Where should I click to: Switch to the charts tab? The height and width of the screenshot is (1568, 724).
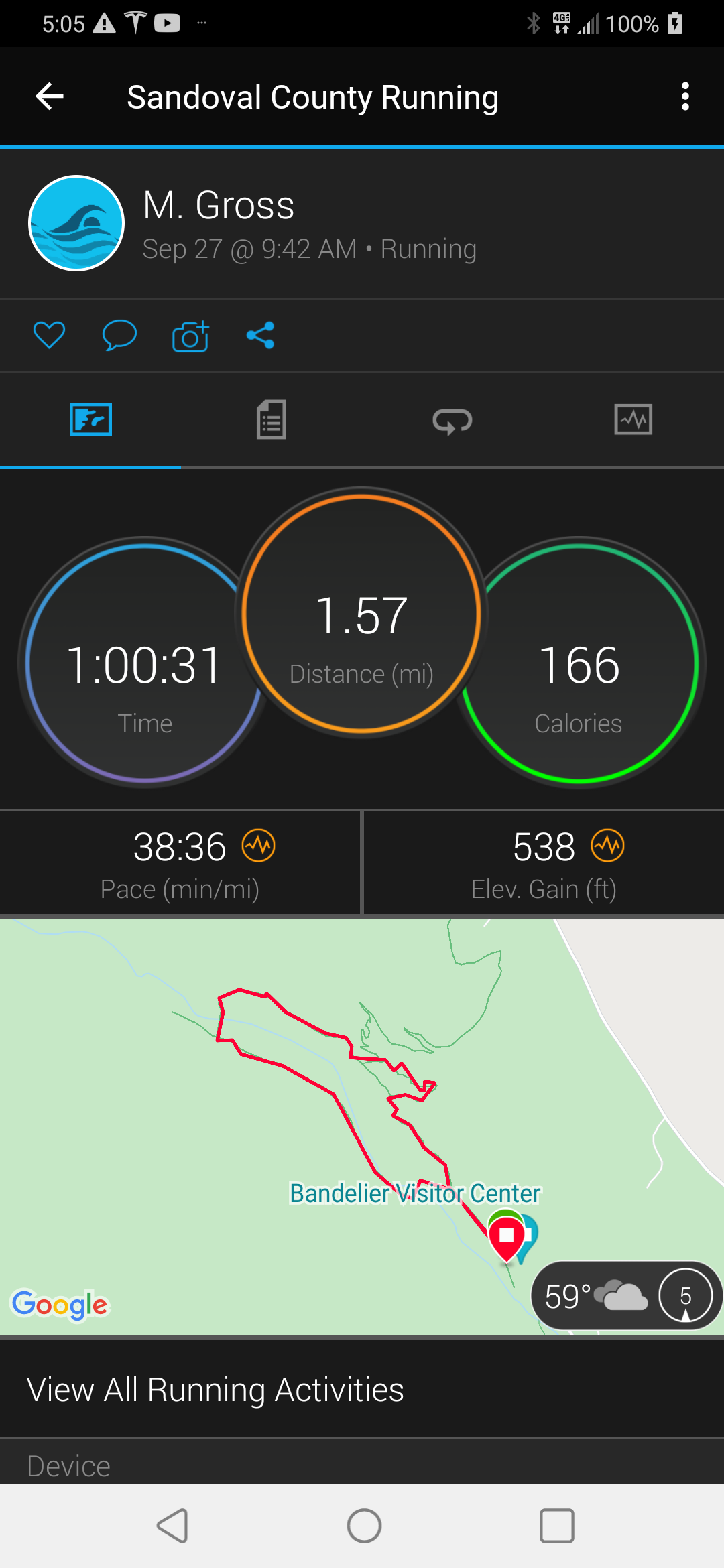tap(633, 420)
